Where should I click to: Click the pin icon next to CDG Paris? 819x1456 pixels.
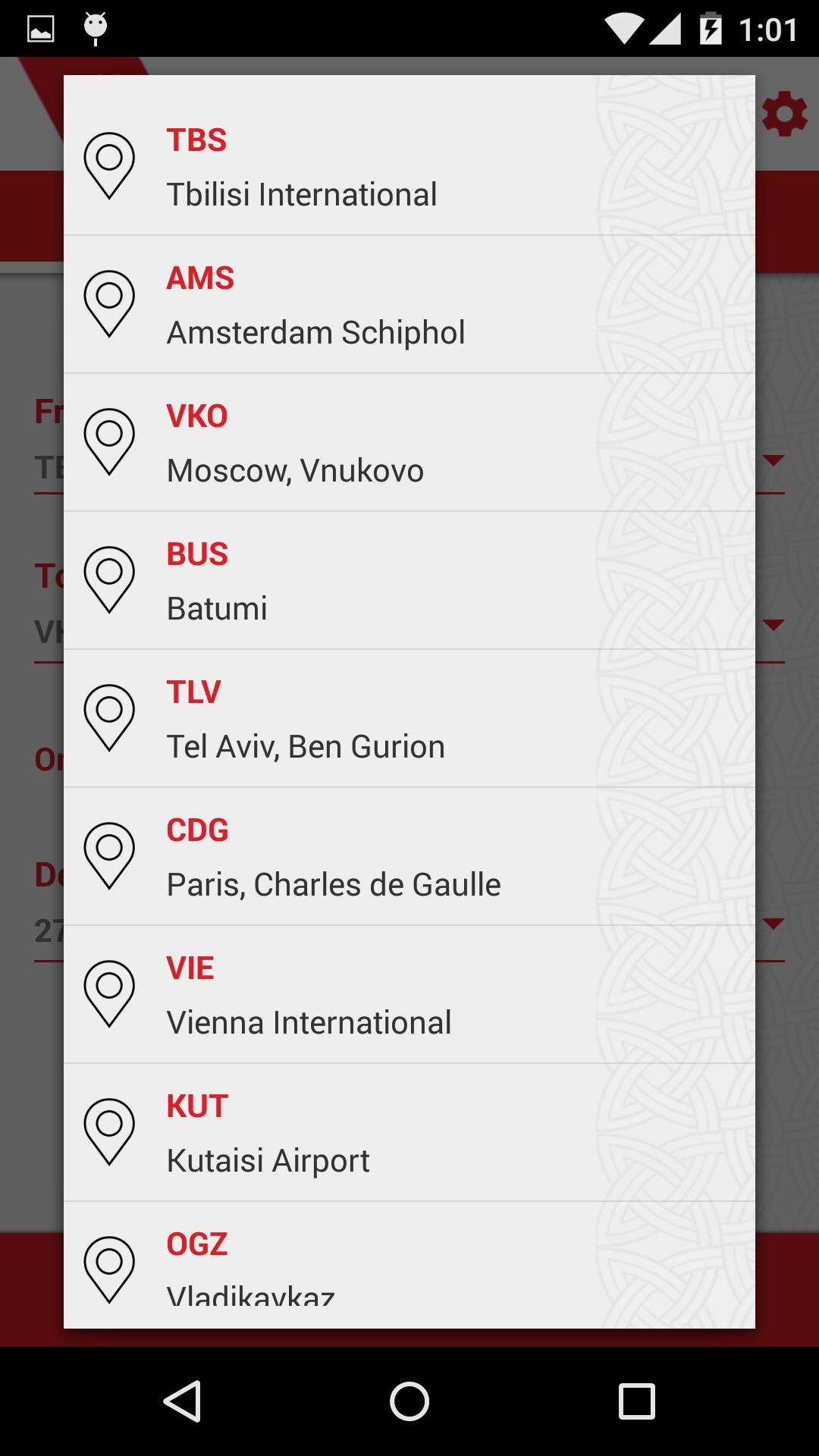point(110,854)
